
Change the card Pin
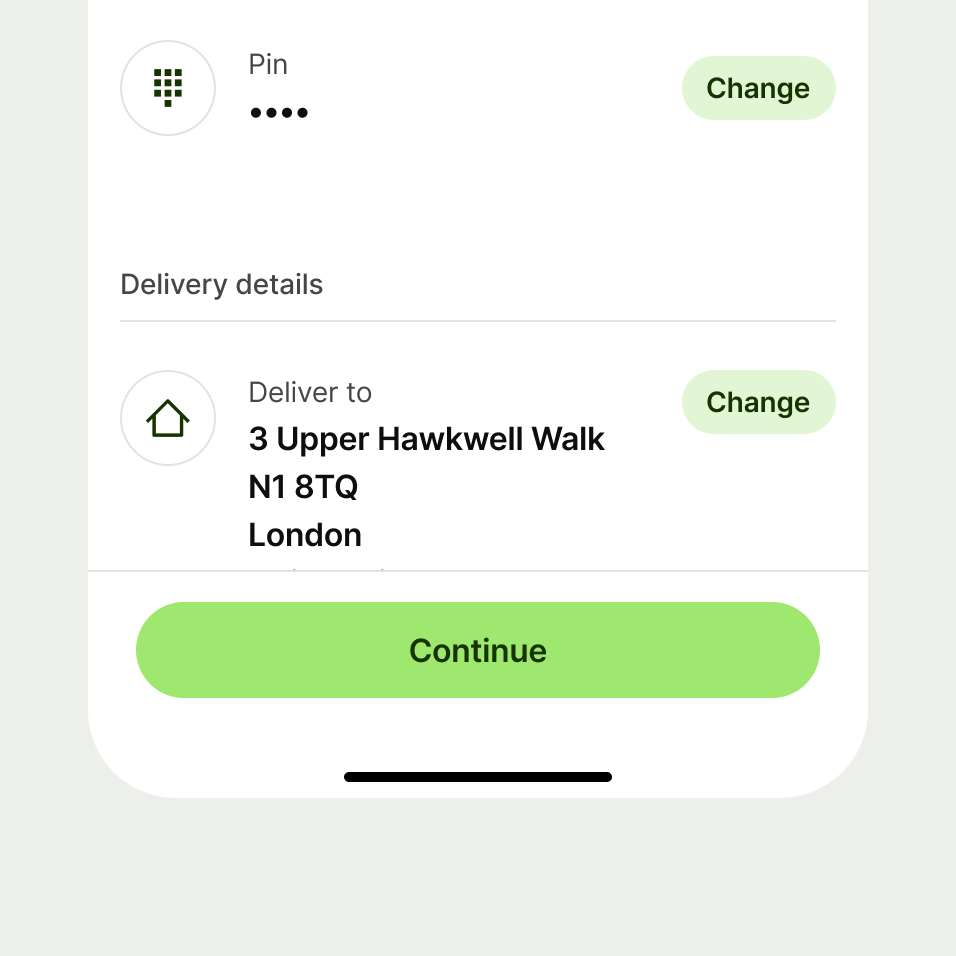[x=758, y=88]
